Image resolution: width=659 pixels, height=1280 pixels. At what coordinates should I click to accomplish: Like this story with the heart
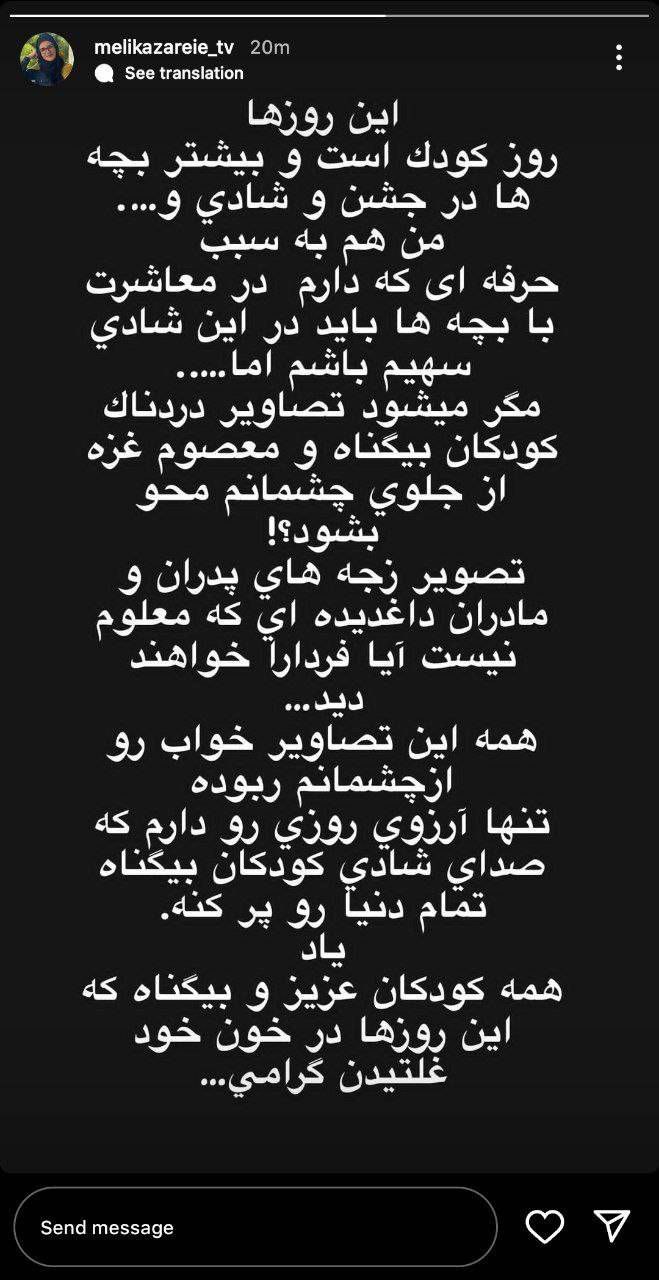545,1227
